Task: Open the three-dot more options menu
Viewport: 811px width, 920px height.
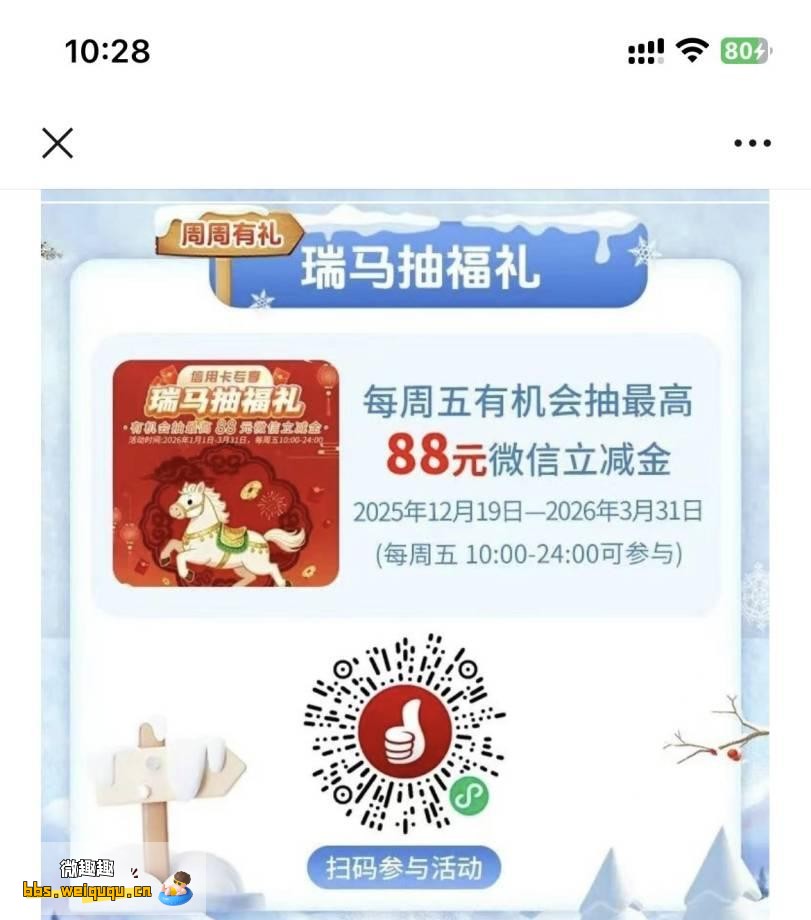Action: click(752, 143)
